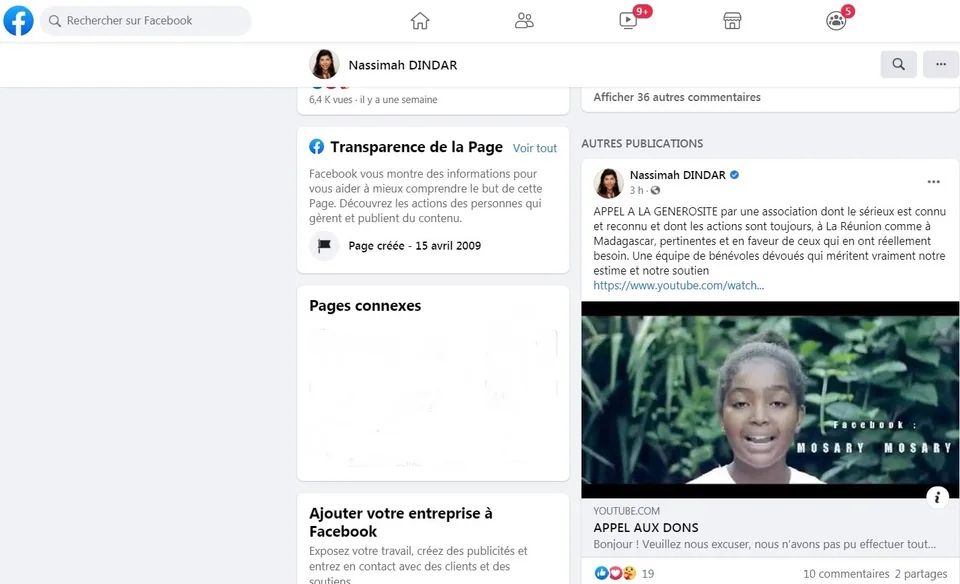
Task: Open the page's three-dot options menu
Action: [941, 64]
